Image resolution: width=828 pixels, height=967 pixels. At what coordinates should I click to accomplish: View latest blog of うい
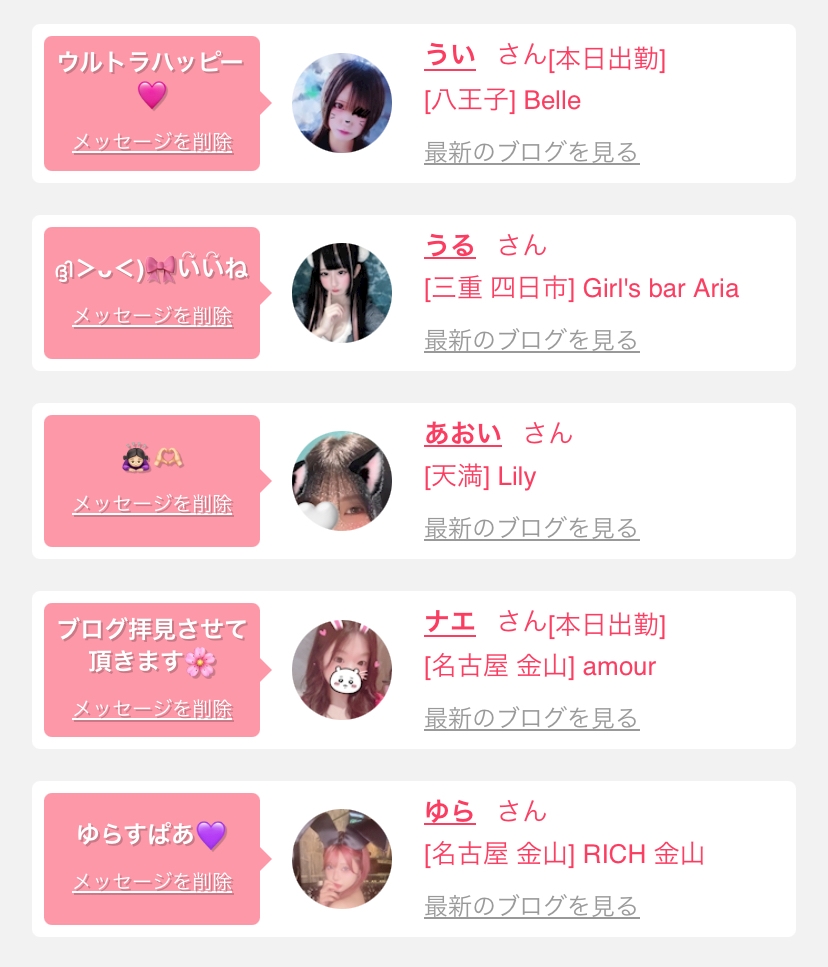[531, 152]
